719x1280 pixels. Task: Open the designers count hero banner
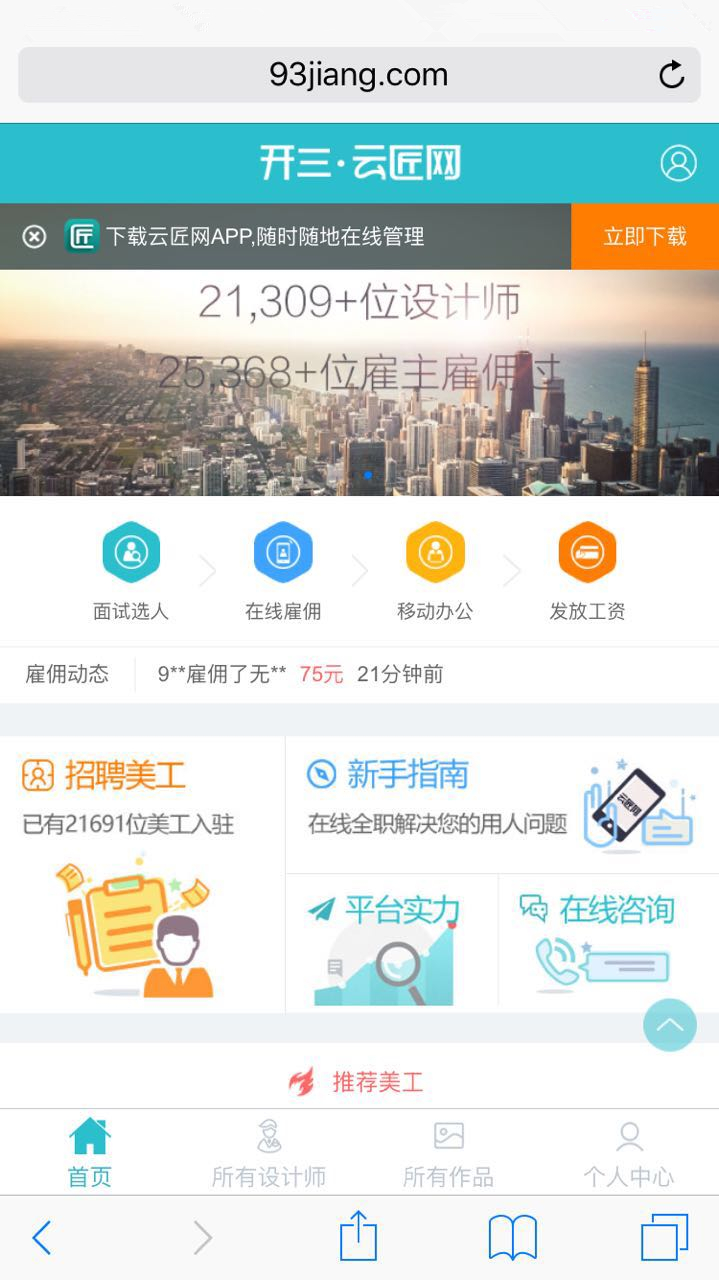(359, 382)
